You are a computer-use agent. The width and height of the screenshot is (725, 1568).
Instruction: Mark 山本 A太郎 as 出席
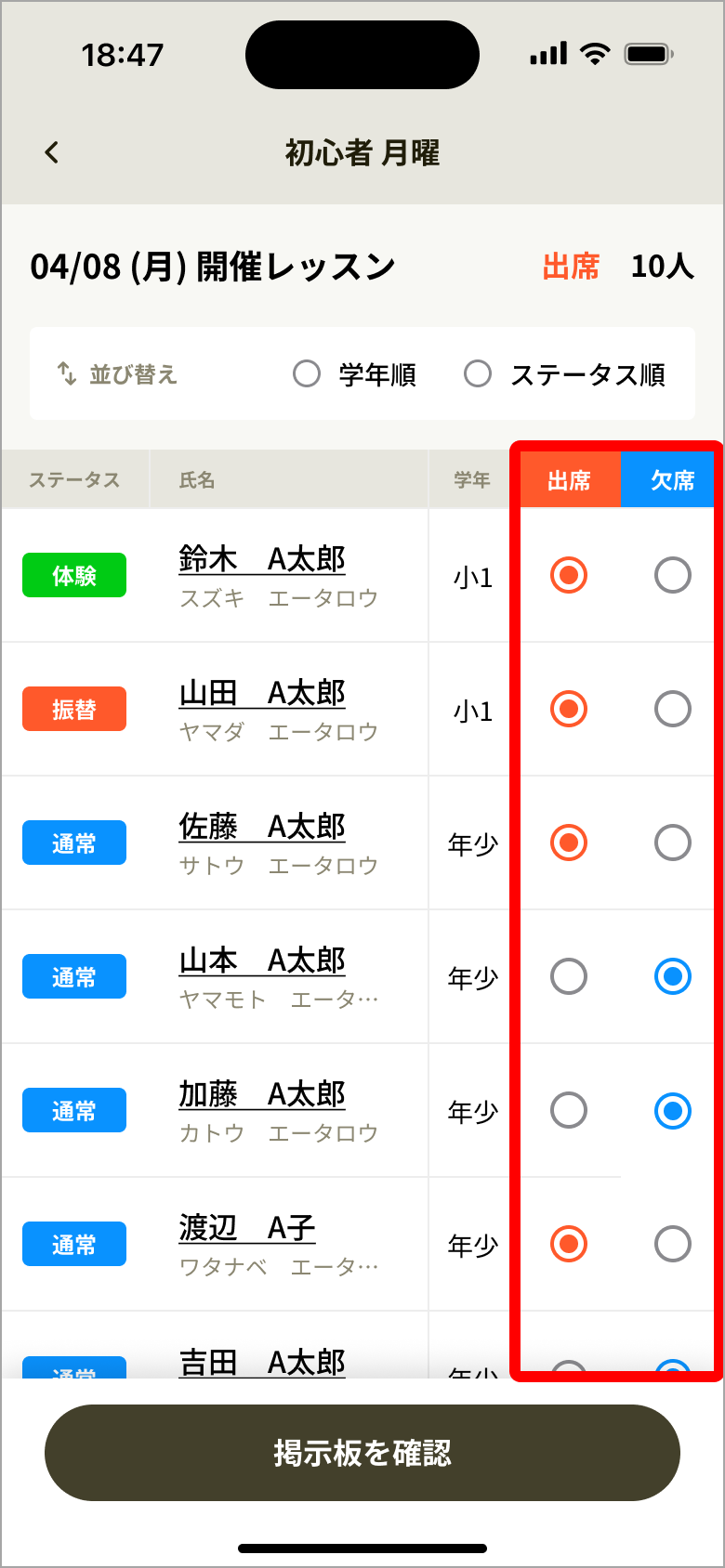(x=568, y=976)
